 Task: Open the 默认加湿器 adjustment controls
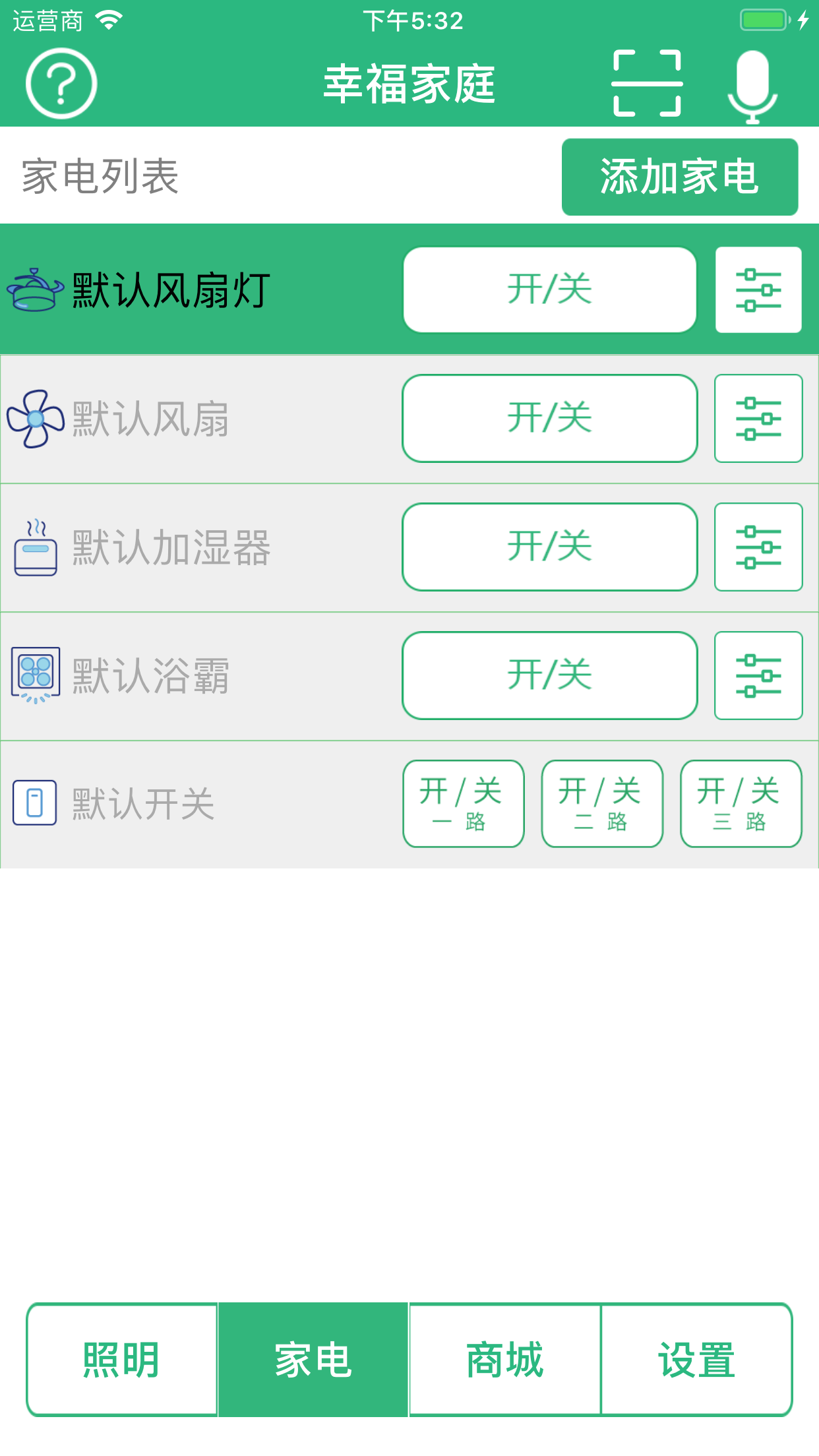click(758, 547)
